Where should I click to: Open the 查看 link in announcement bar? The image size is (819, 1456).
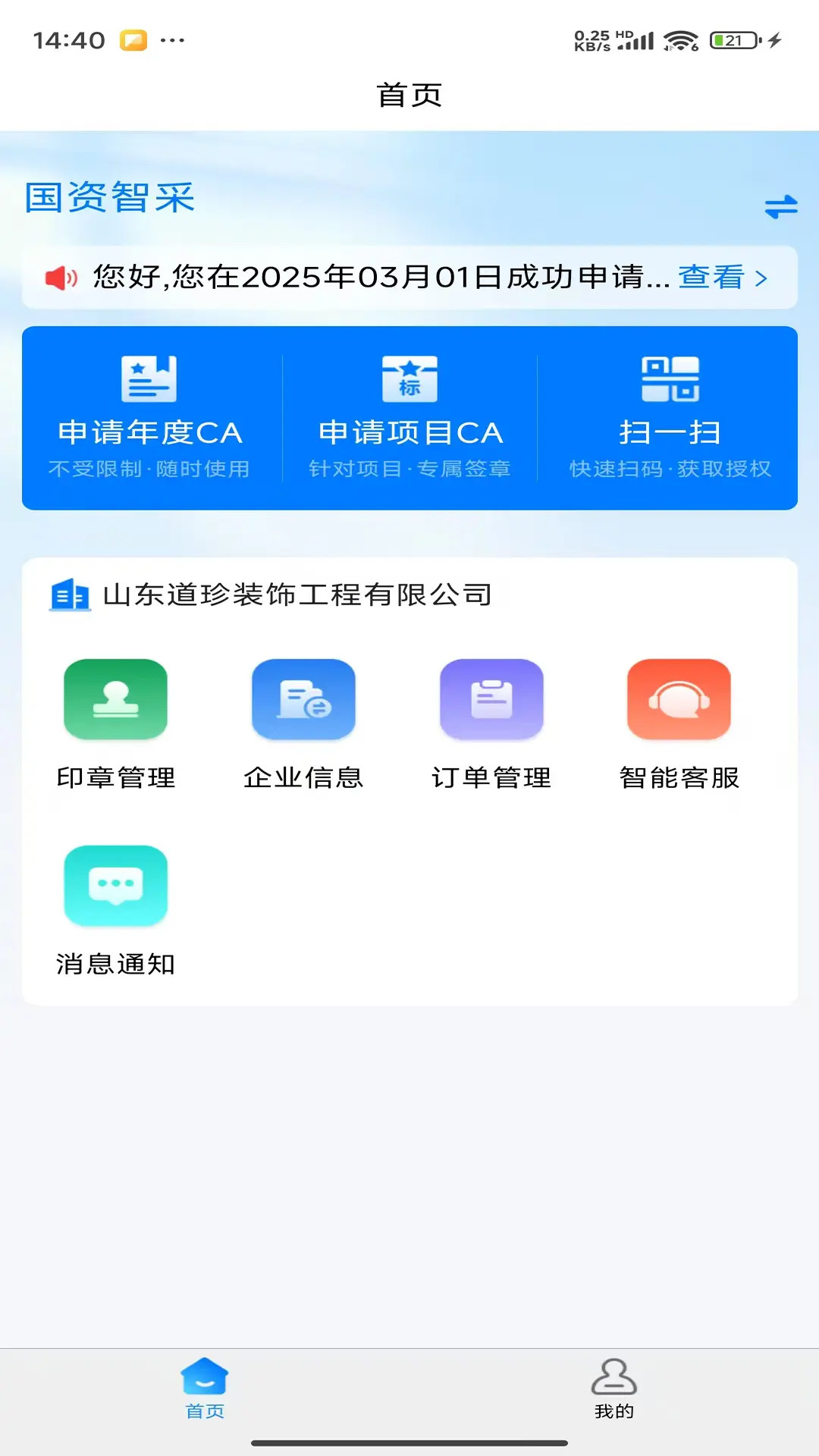(x=711, y=279)
